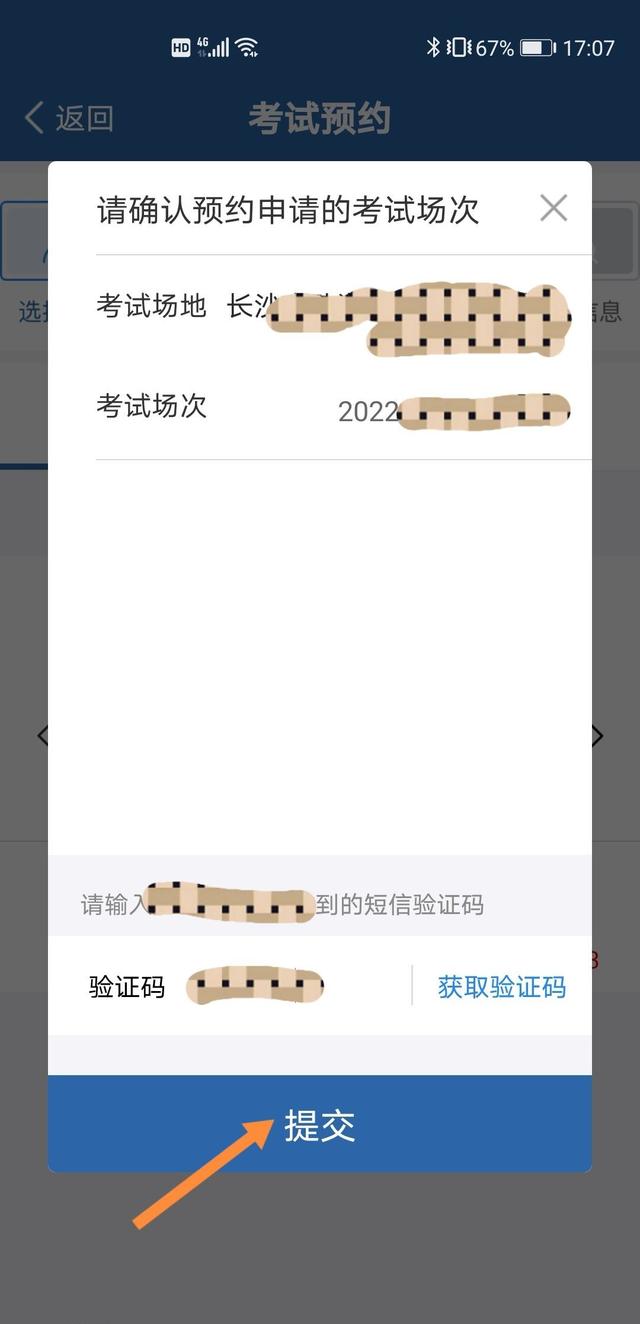This screenshot has width=640, height=1324.
Task: Close the exam session confirmation dialog
Action: pos(553,208)
